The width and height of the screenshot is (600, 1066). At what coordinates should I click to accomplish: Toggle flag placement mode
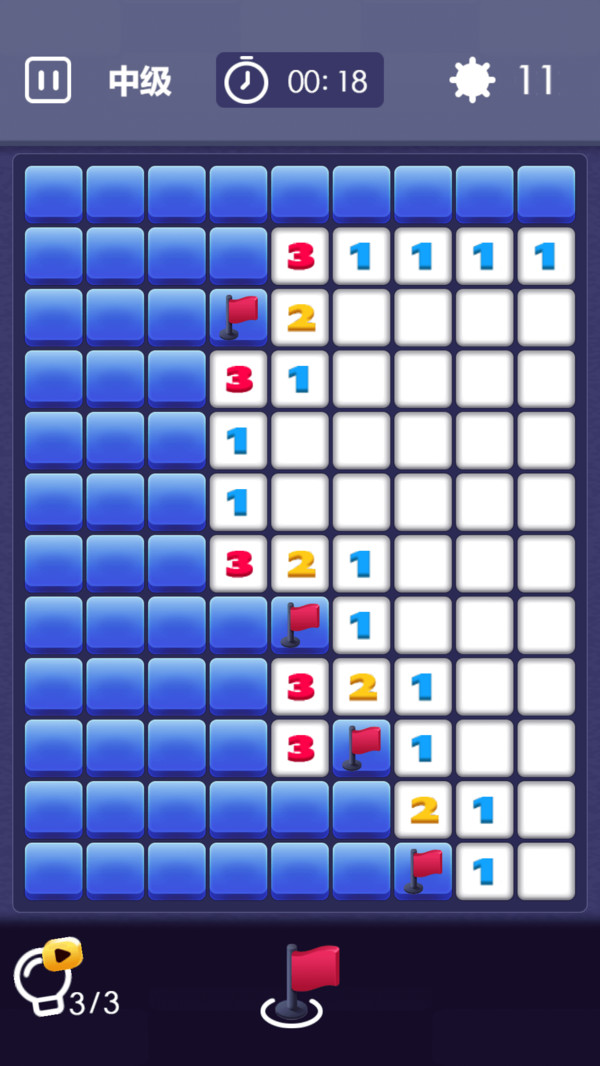[x=300, y=982]
